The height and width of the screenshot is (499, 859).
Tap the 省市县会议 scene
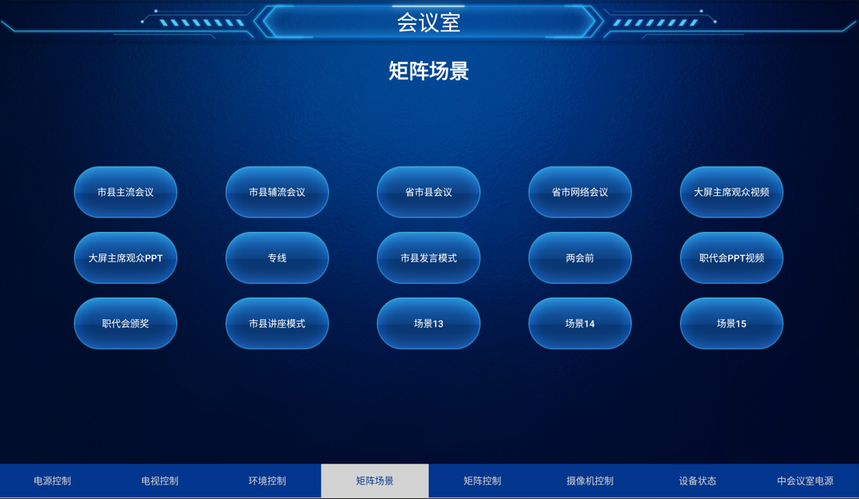(x=428, y=192)
